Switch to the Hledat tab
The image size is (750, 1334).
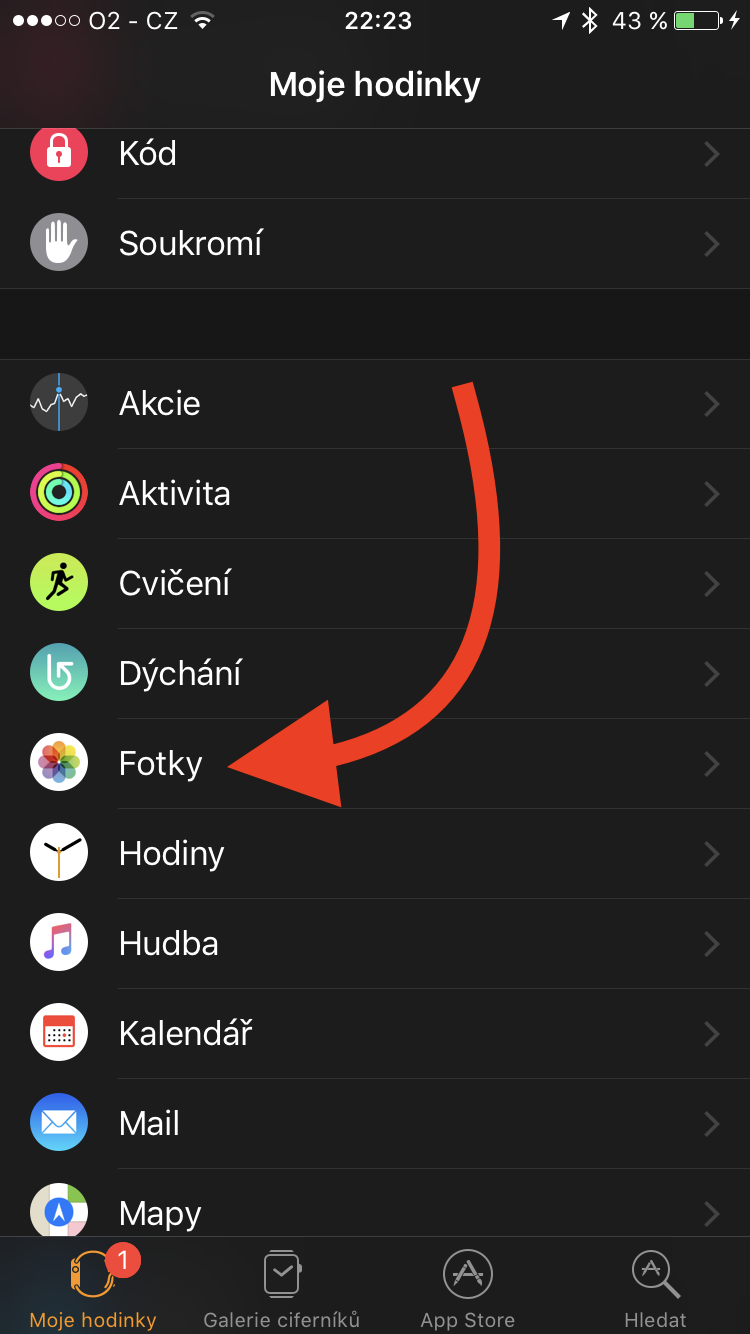tap(655, 1288)
